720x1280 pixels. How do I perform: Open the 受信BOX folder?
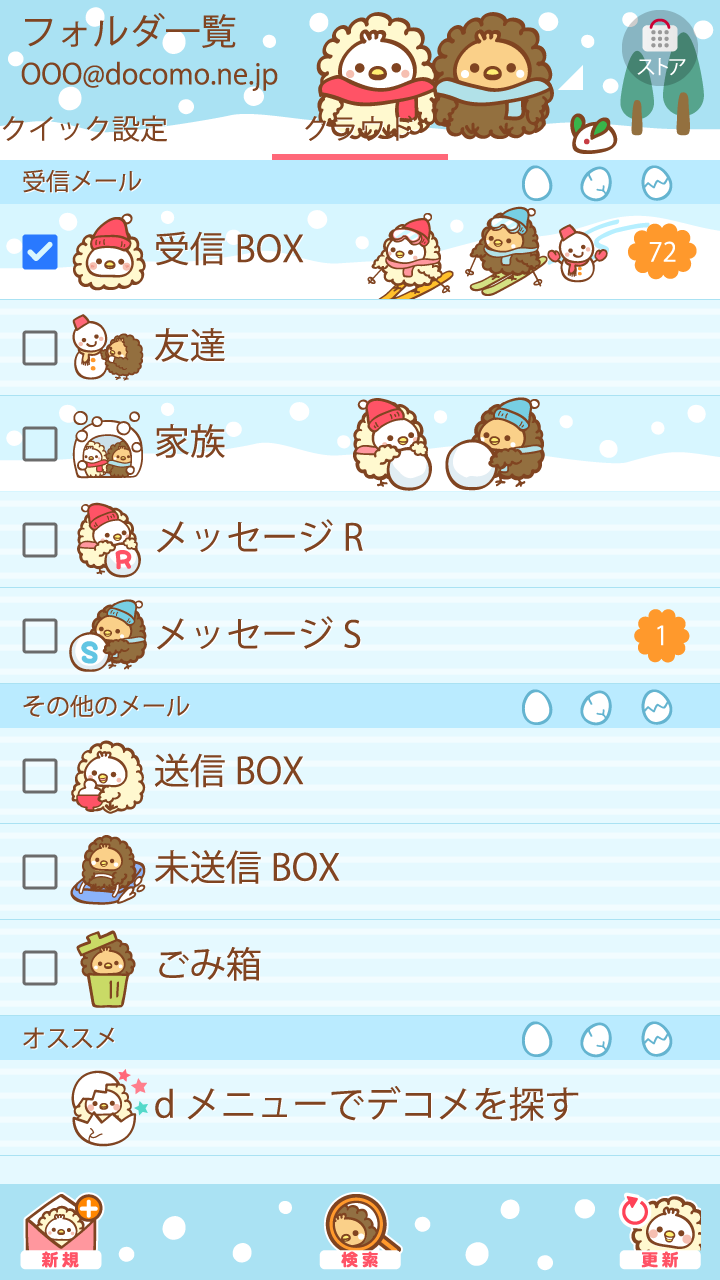(x=229, y=250)
